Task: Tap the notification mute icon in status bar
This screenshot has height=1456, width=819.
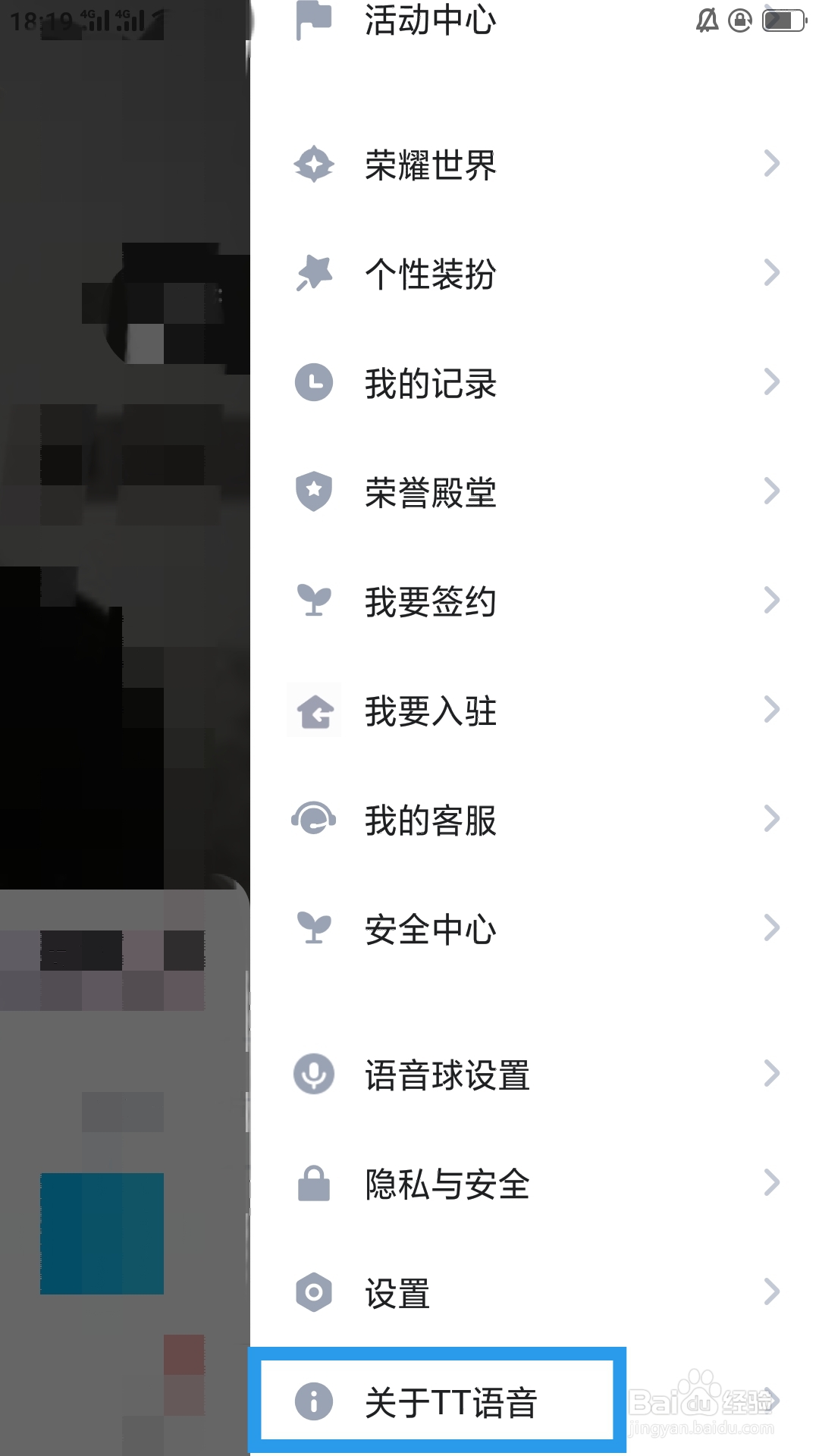Action: pyautogui.click(x=707, y=20)
